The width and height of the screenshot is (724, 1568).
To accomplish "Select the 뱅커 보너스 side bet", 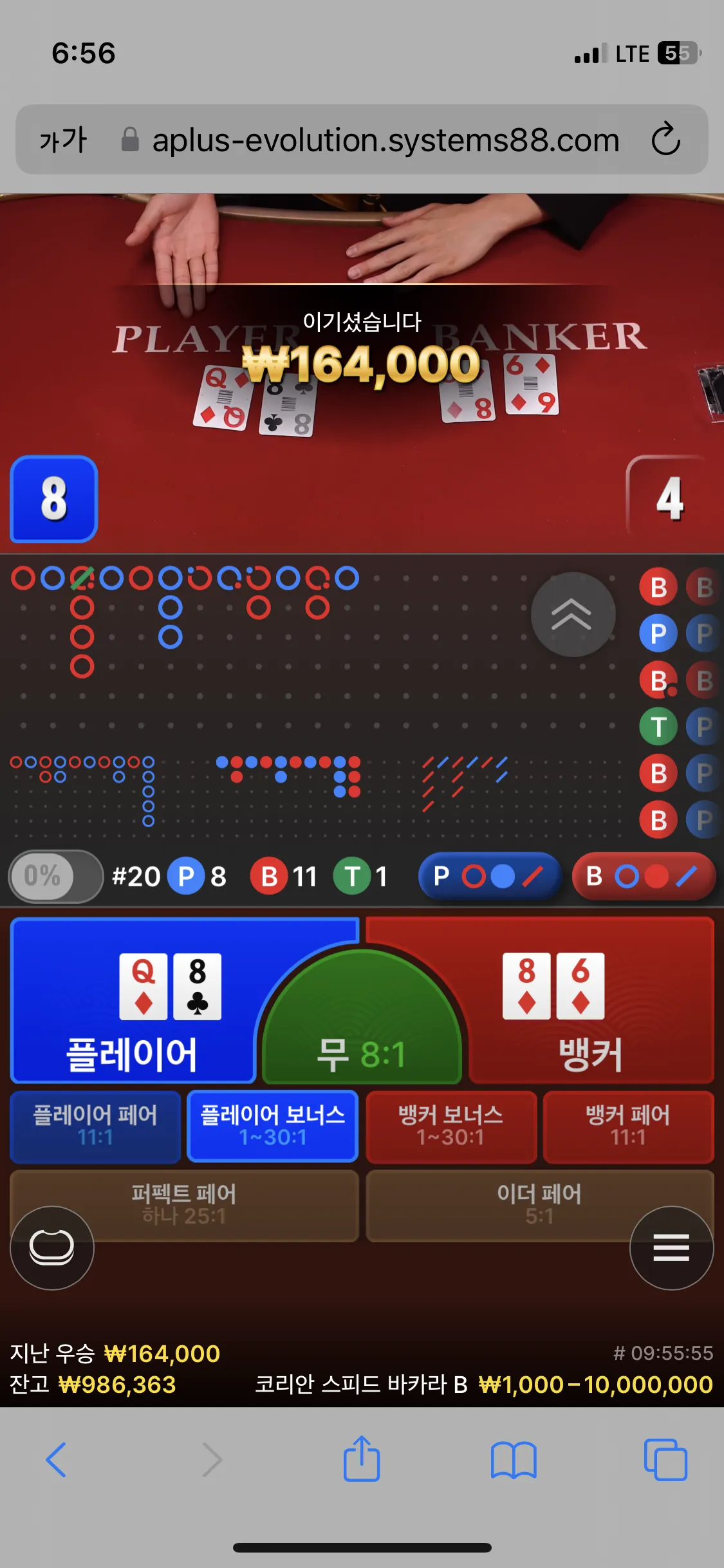I will coord(450,1126).
